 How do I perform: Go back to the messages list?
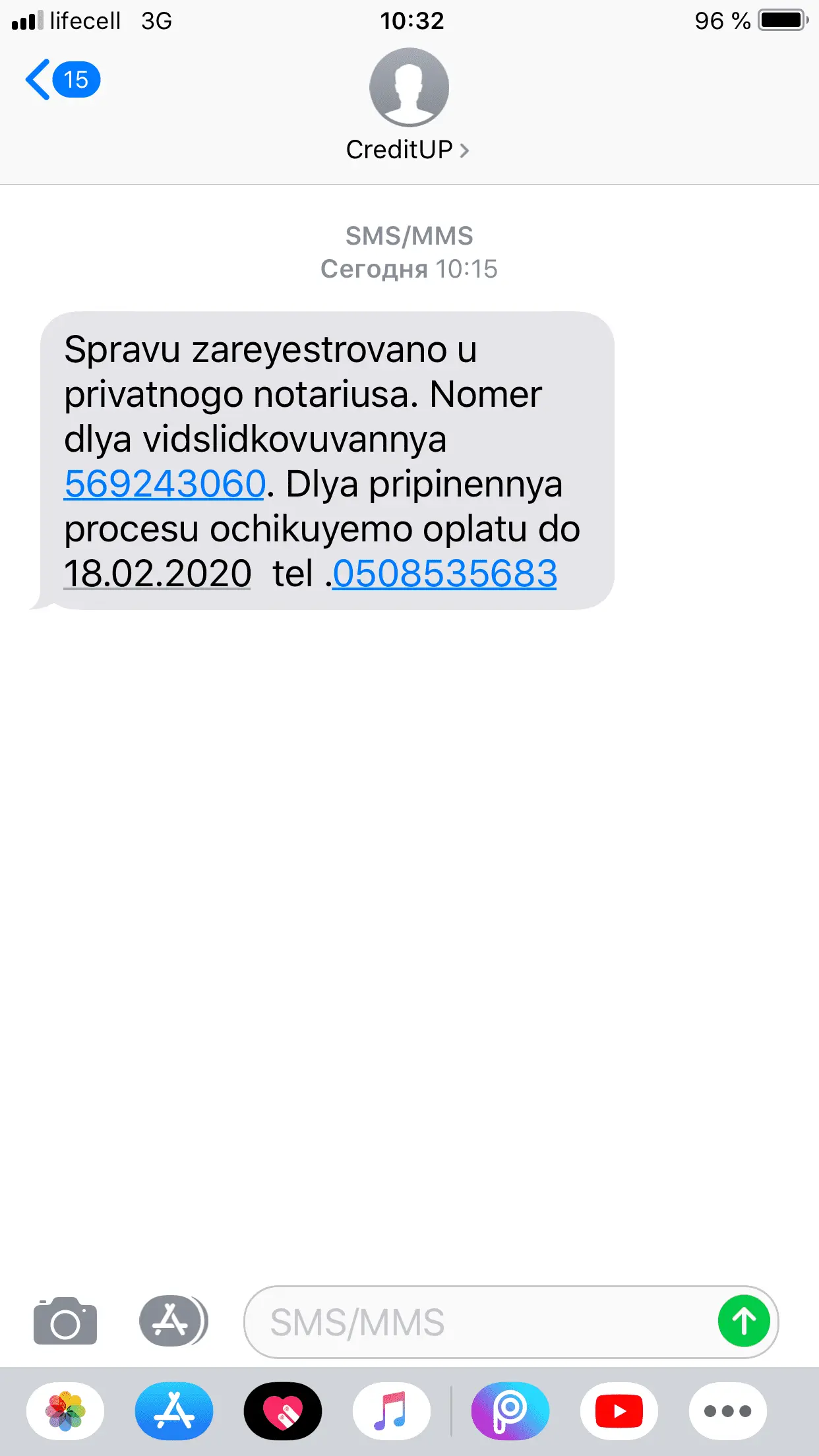[x=61, y=80]
